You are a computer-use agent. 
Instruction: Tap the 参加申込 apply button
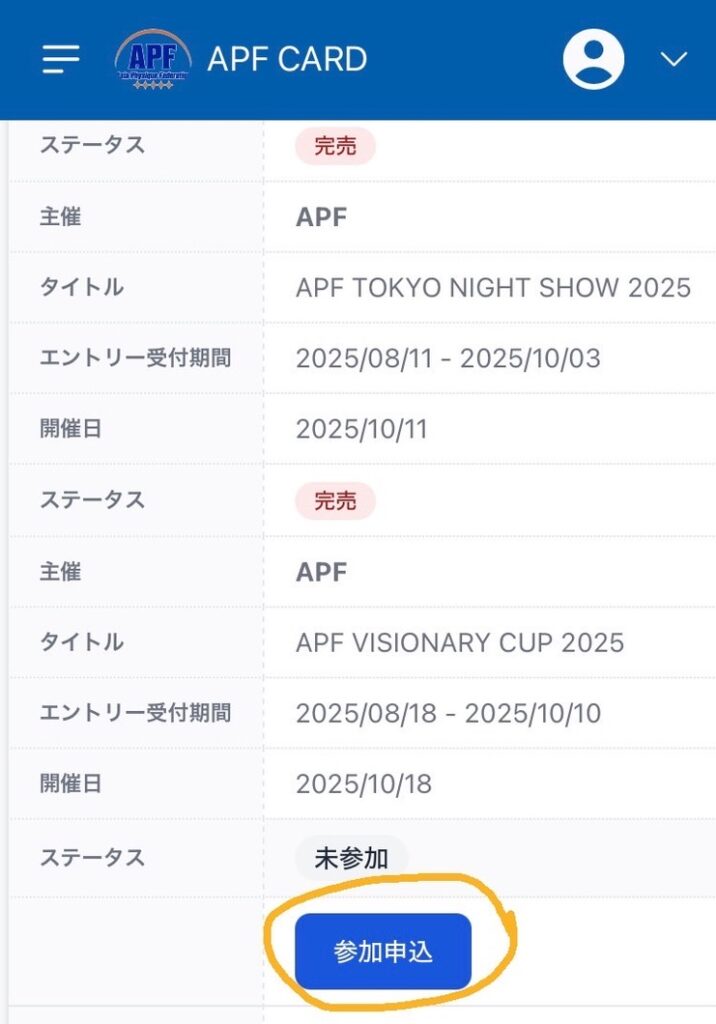point(383,951)
